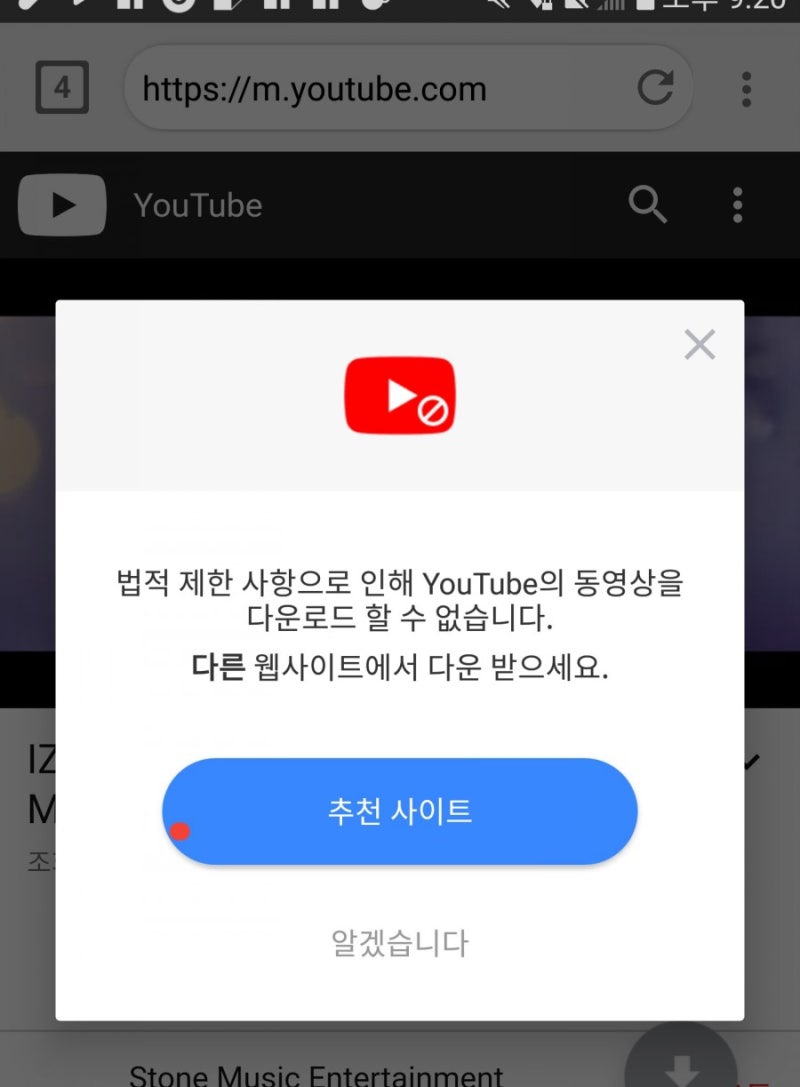Refresh the m.youtube.com page
This screenshot has width=800, height=1087.
(656, 88)
